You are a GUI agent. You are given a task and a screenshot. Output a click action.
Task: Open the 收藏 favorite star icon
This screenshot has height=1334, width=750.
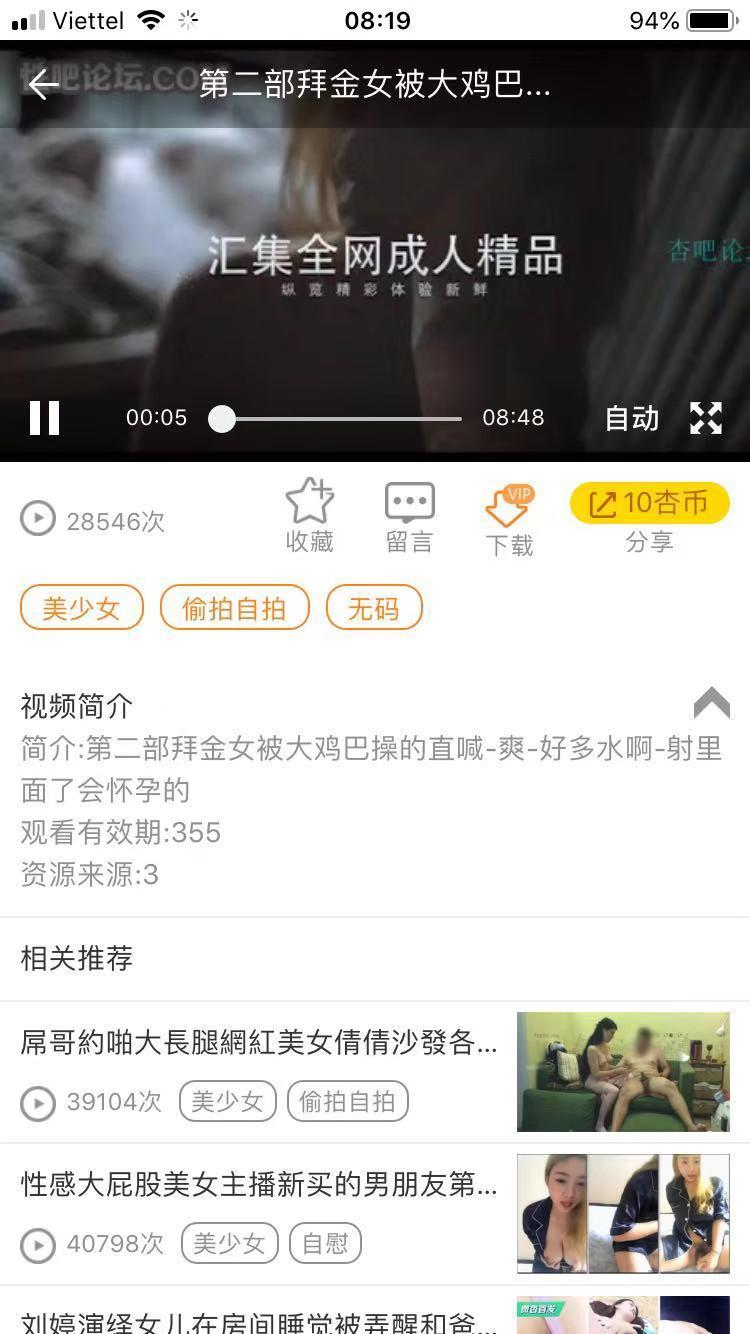click(x=309, y=512)
